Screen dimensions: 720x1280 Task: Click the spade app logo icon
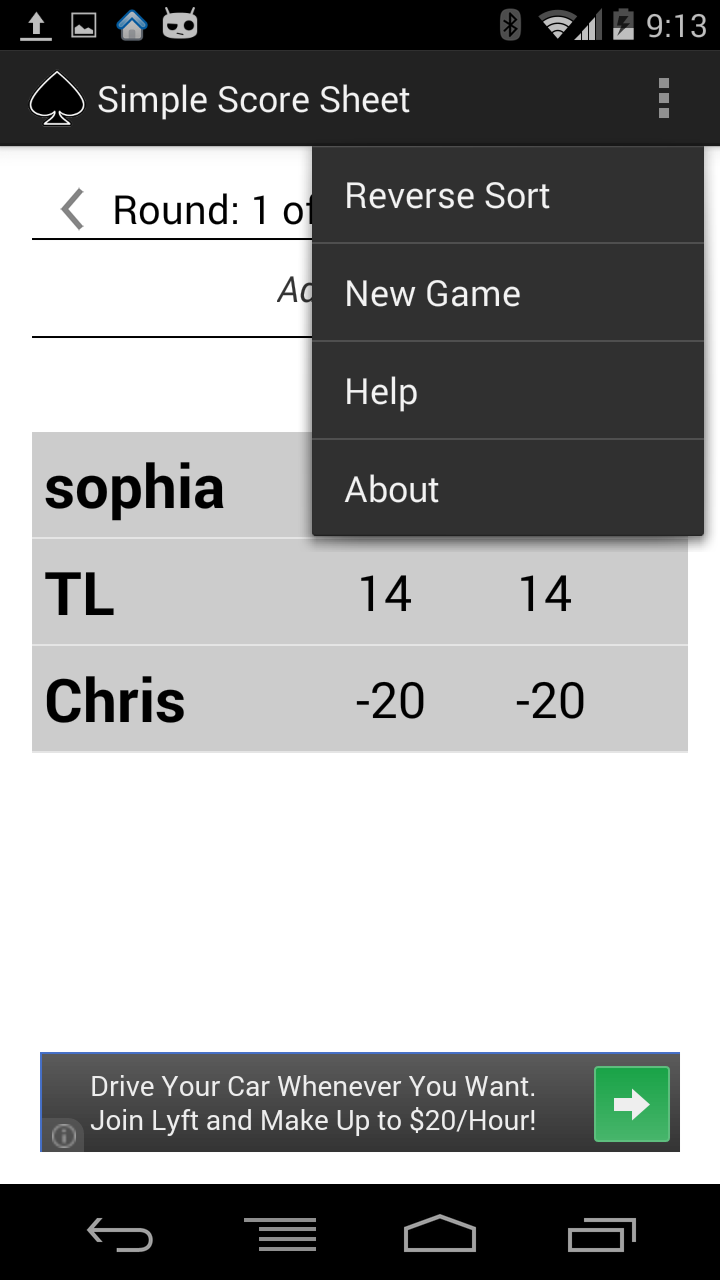(x=57, y=98)
